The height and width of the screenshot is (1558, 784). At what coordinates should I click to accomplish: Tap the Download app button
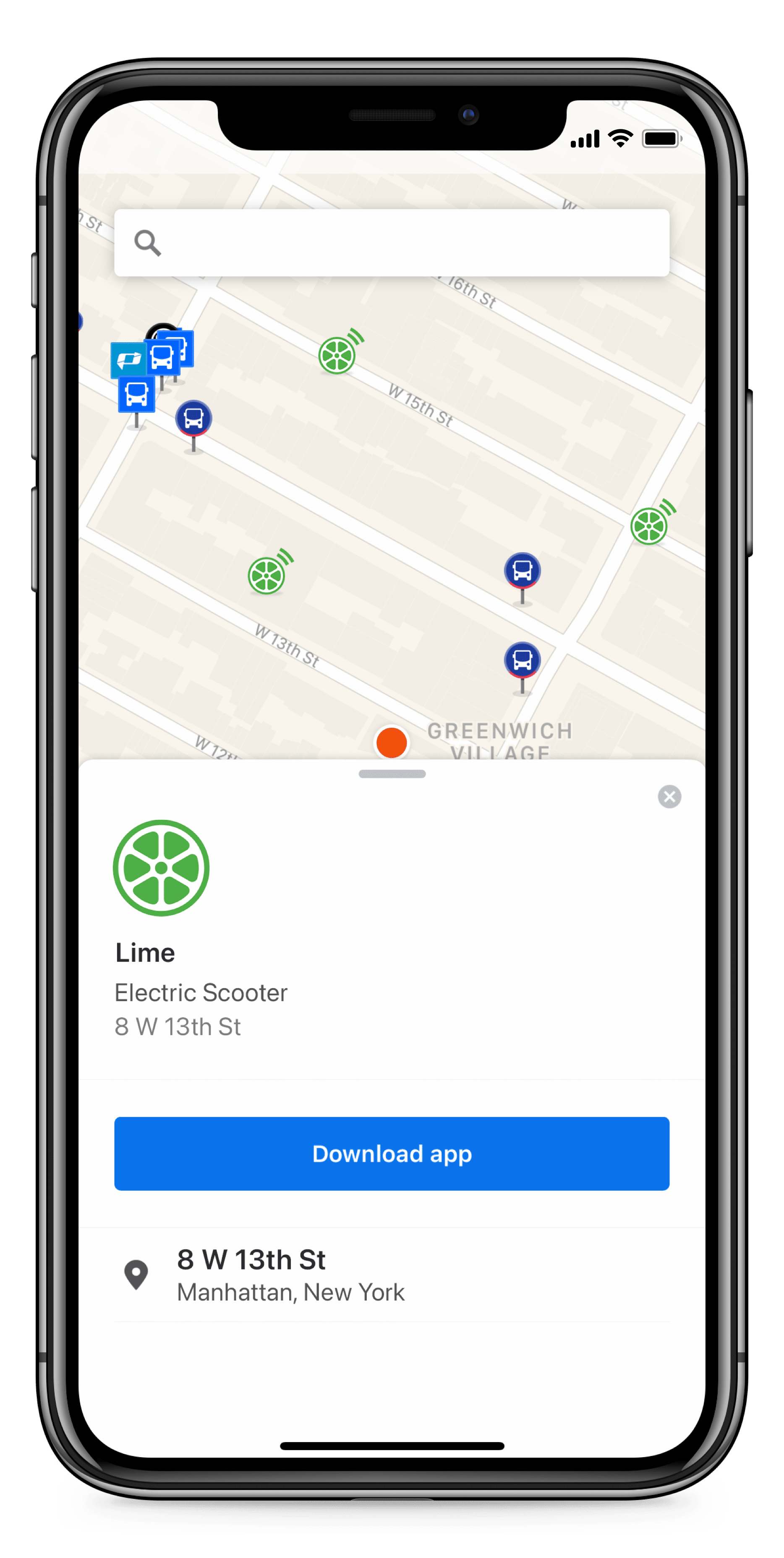click(392, 1153)
